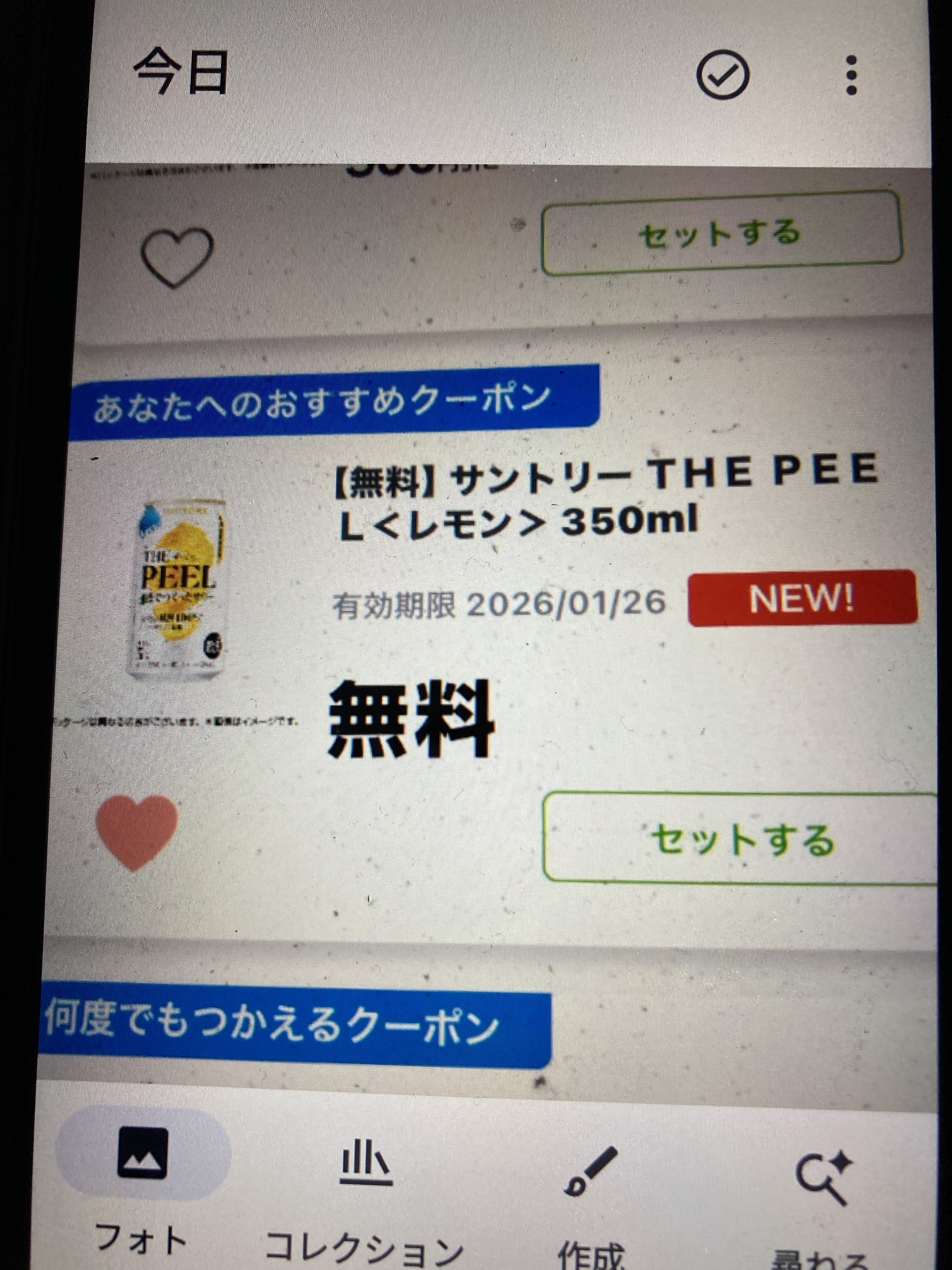This screenshot has height=1270, width=952.
Task: Switch to the 尋ねる tab
Action: tap(822, 1200)
